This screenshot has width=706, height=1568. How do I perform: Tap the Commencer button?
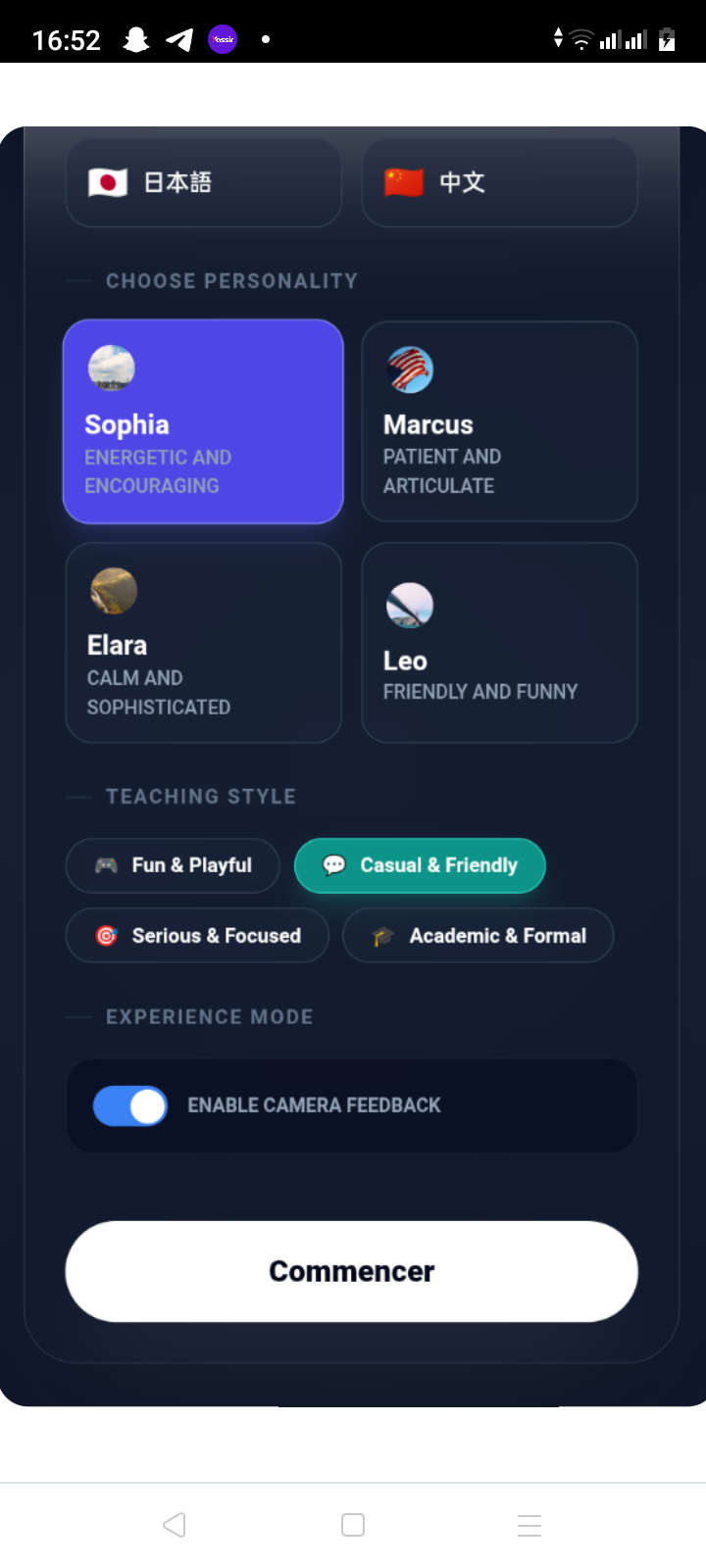pos(352,1271)
